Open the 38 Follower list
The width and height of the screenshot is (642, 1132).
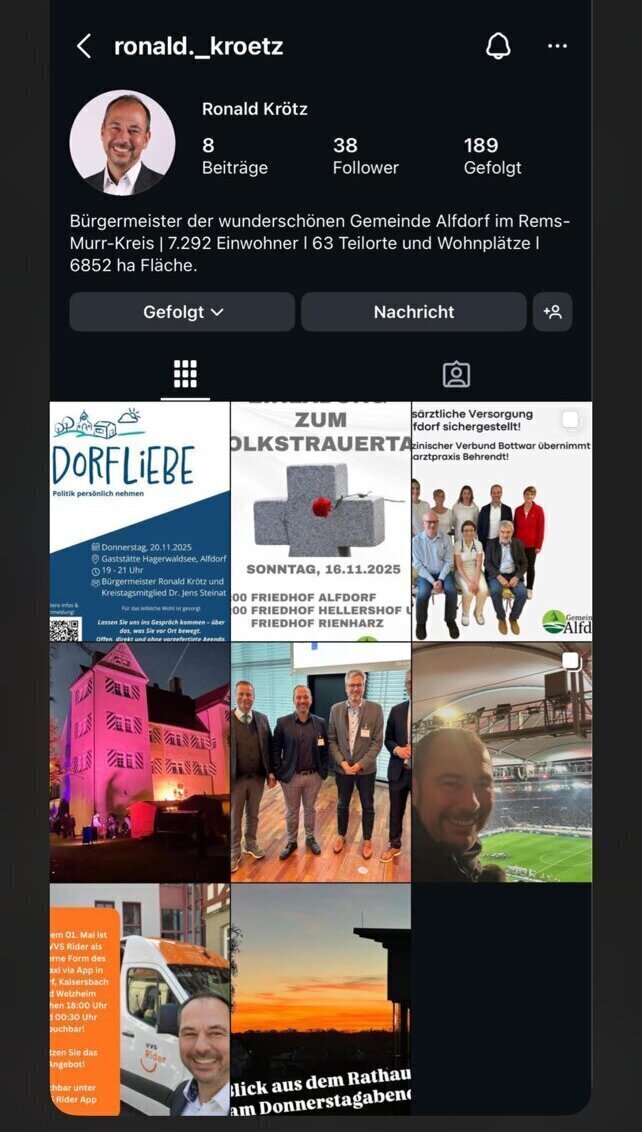365,156
